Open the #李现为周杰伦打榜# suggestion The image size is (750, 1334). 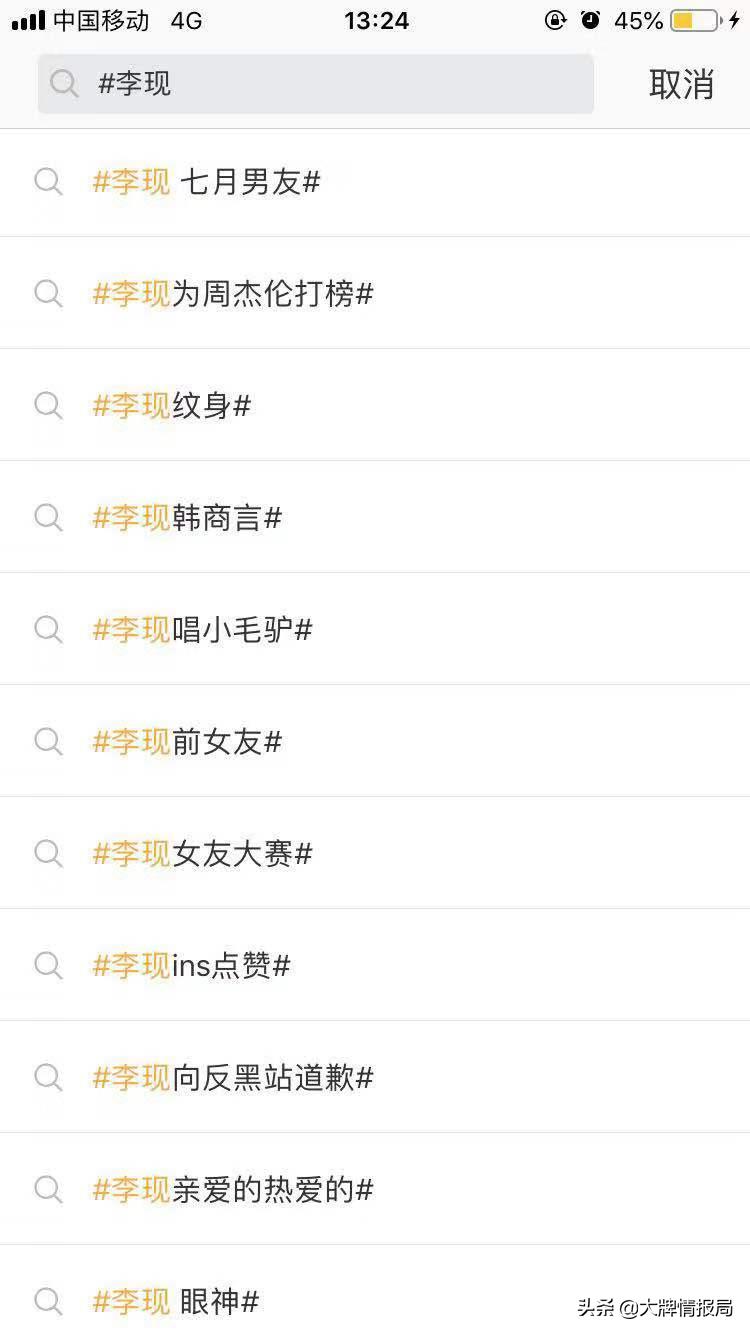tap(232, 294)
